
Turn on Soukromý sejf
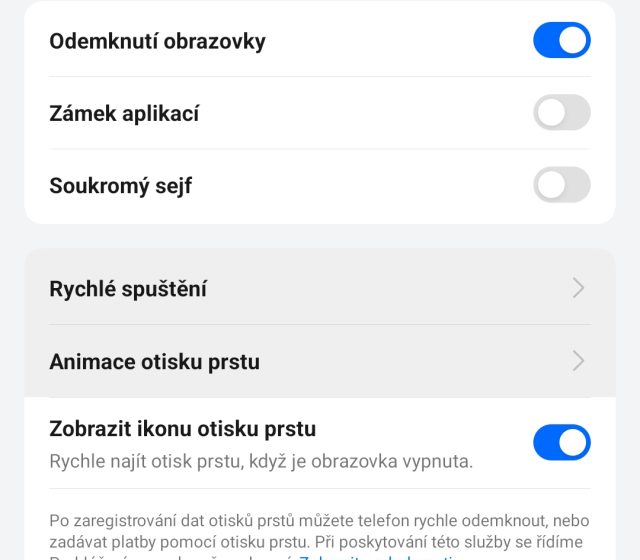(x=561, y=185)
